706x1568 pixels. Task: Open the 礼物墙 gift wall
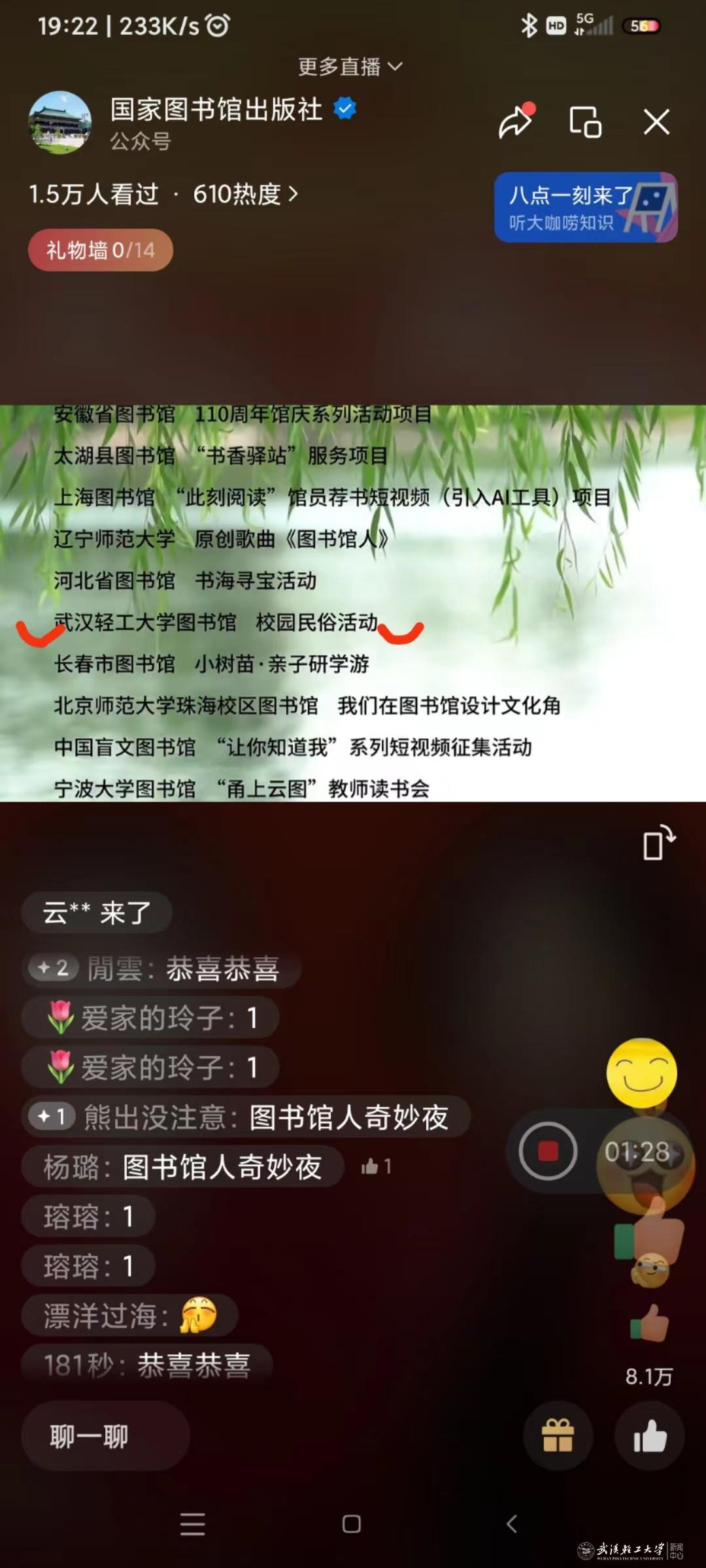tap(100, 250)
